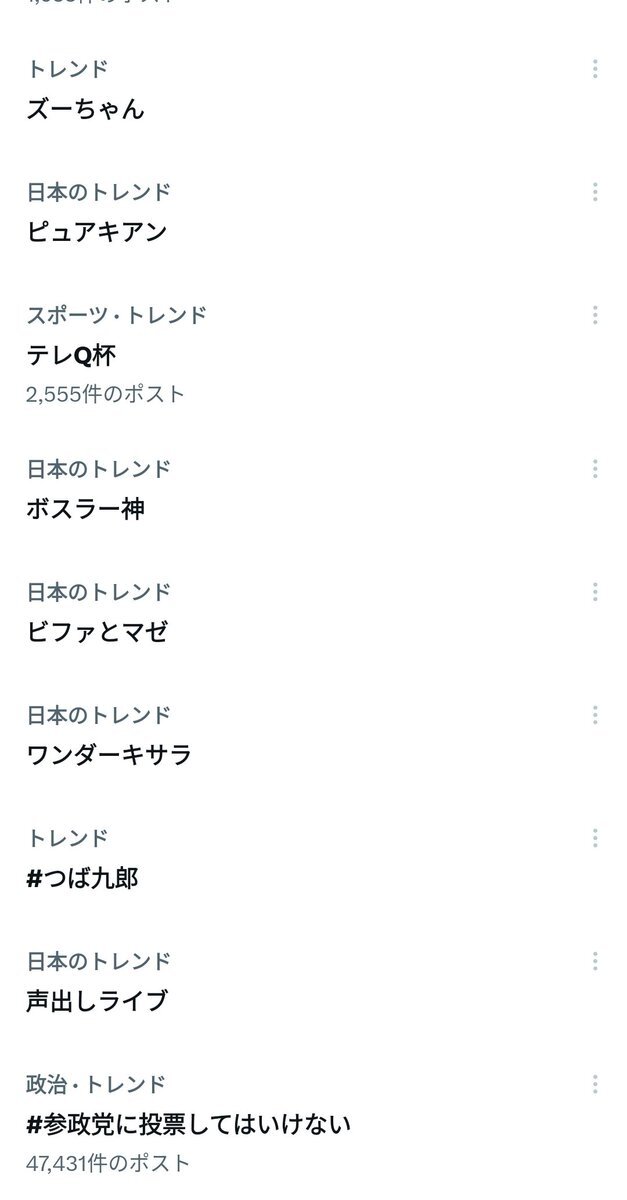Select the 声出しライブ trend
Screen dimensions: 627x1200
(x=97, y=1000)
